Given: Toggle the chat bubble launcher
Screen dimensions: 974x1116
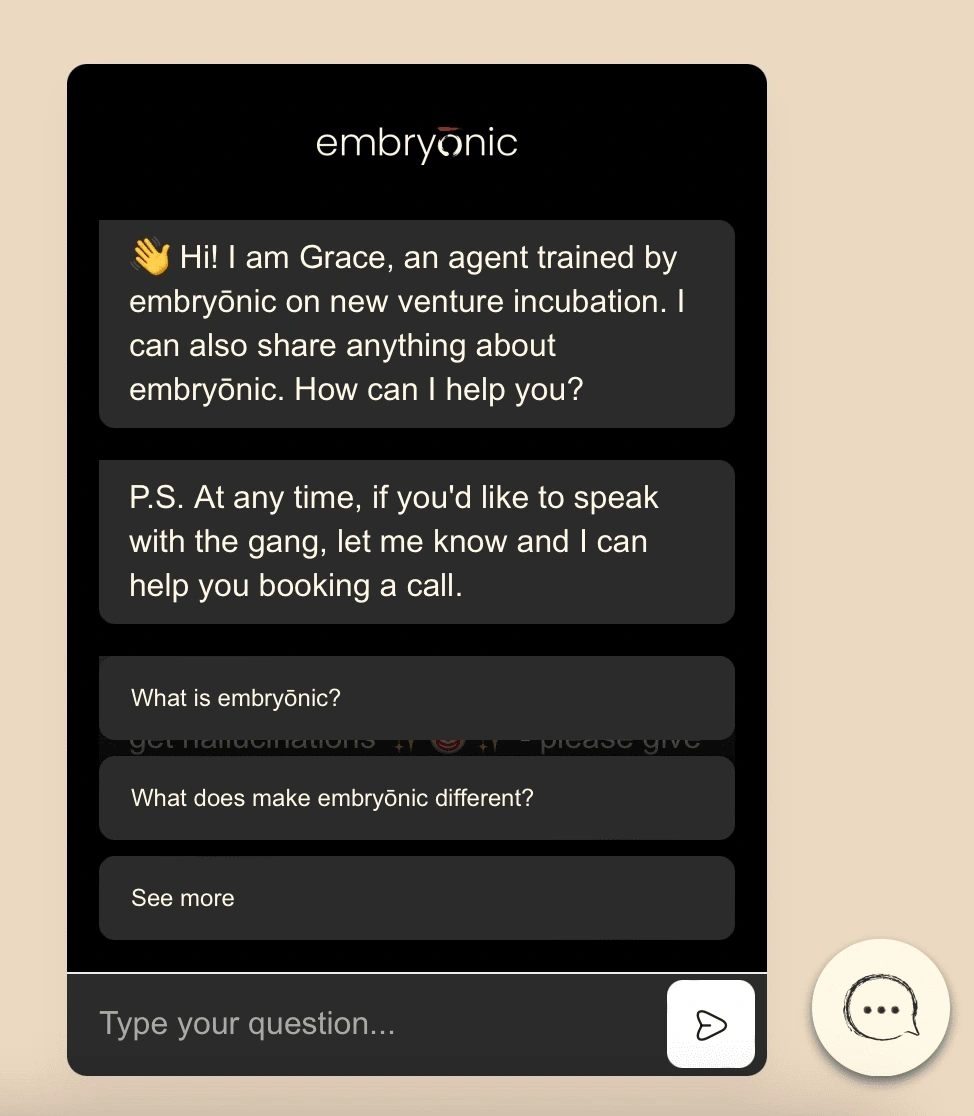Looking at the screenshot, I should tap(880, 1008).
